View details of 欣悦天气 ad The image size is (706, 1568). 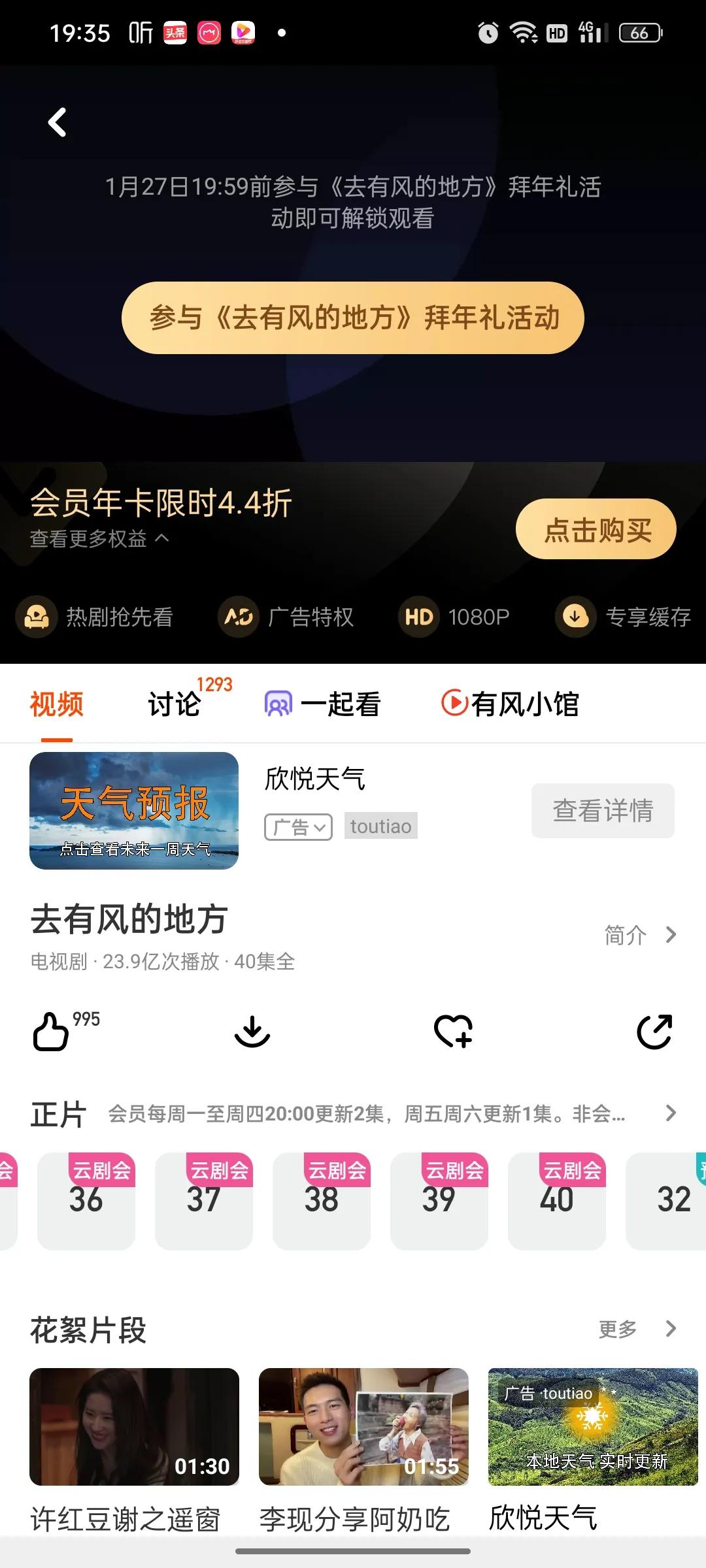602,811
